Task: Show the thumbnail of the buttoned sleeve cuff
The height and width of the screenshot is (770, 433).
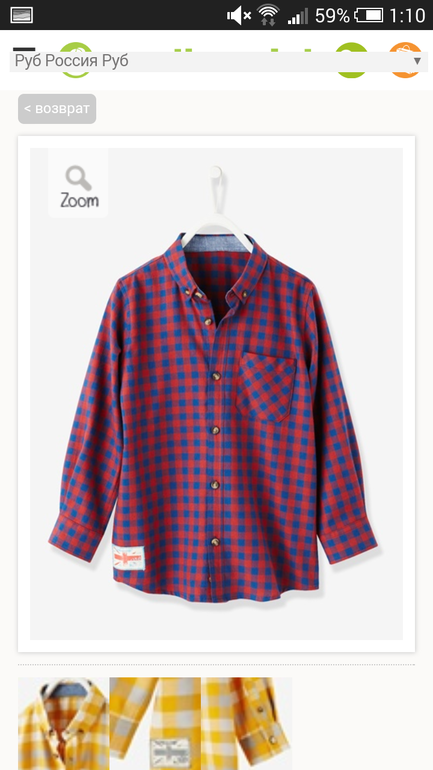Action: (246, 723)
